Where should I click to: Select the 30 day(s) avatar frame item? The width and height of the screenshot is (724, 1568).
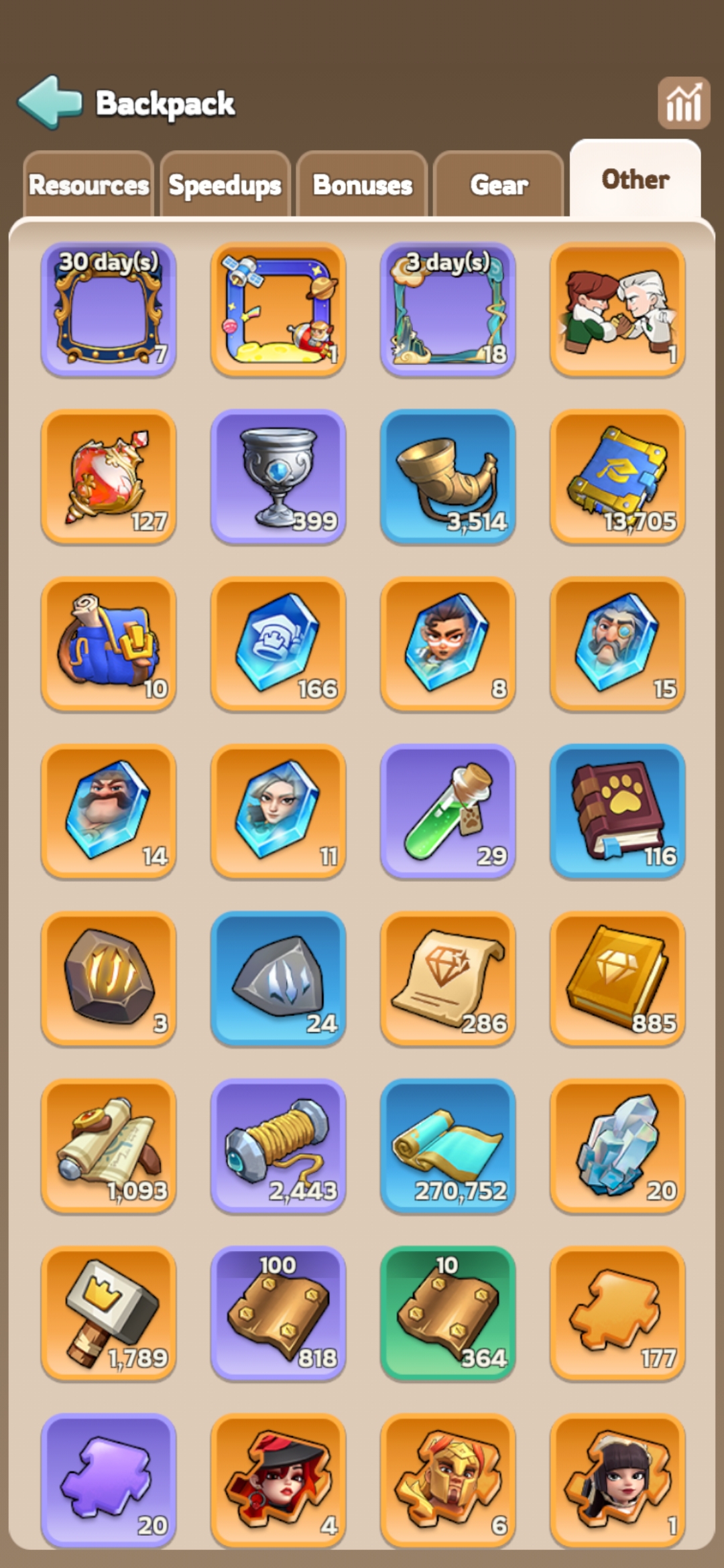[x=109, y=309]
